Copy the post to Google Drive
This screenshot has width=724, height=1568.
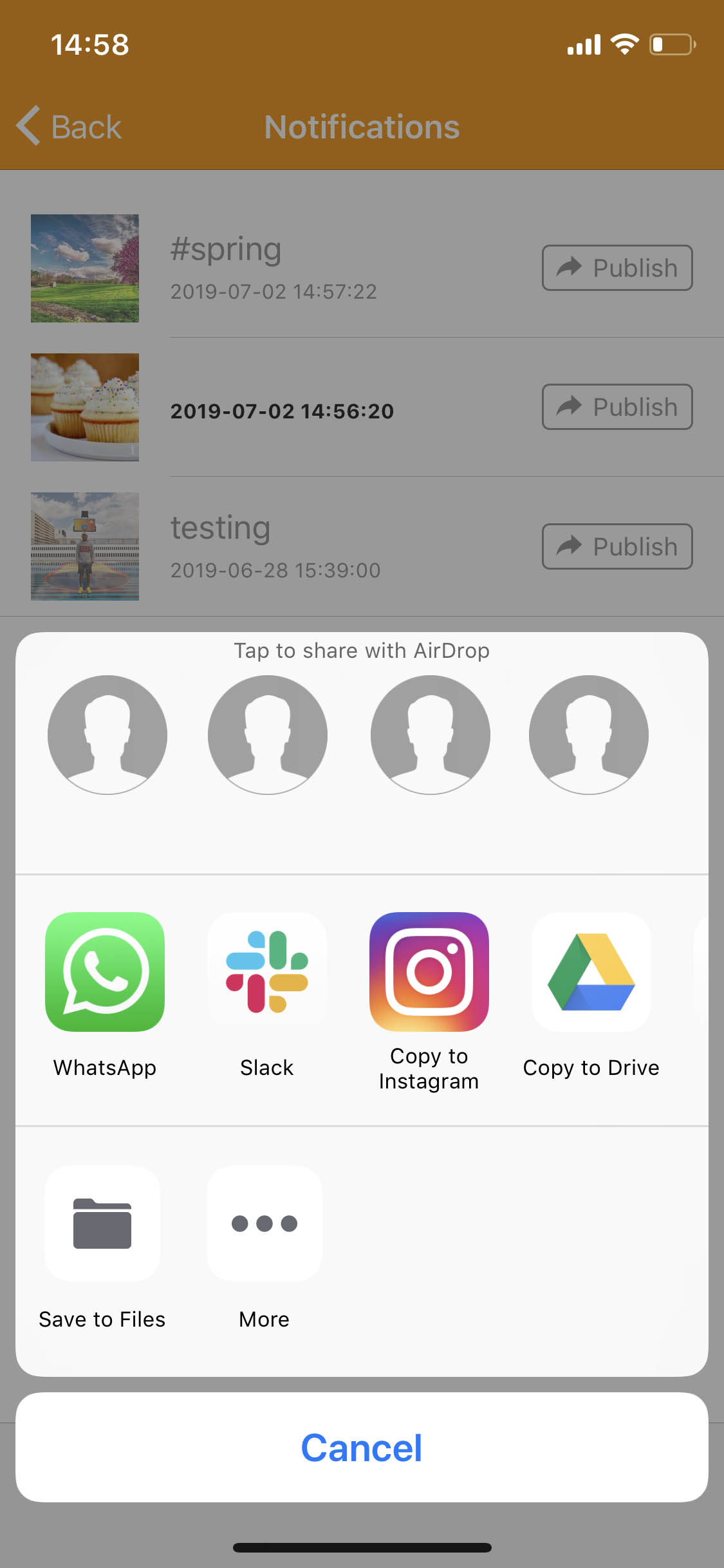coord(591,974)
